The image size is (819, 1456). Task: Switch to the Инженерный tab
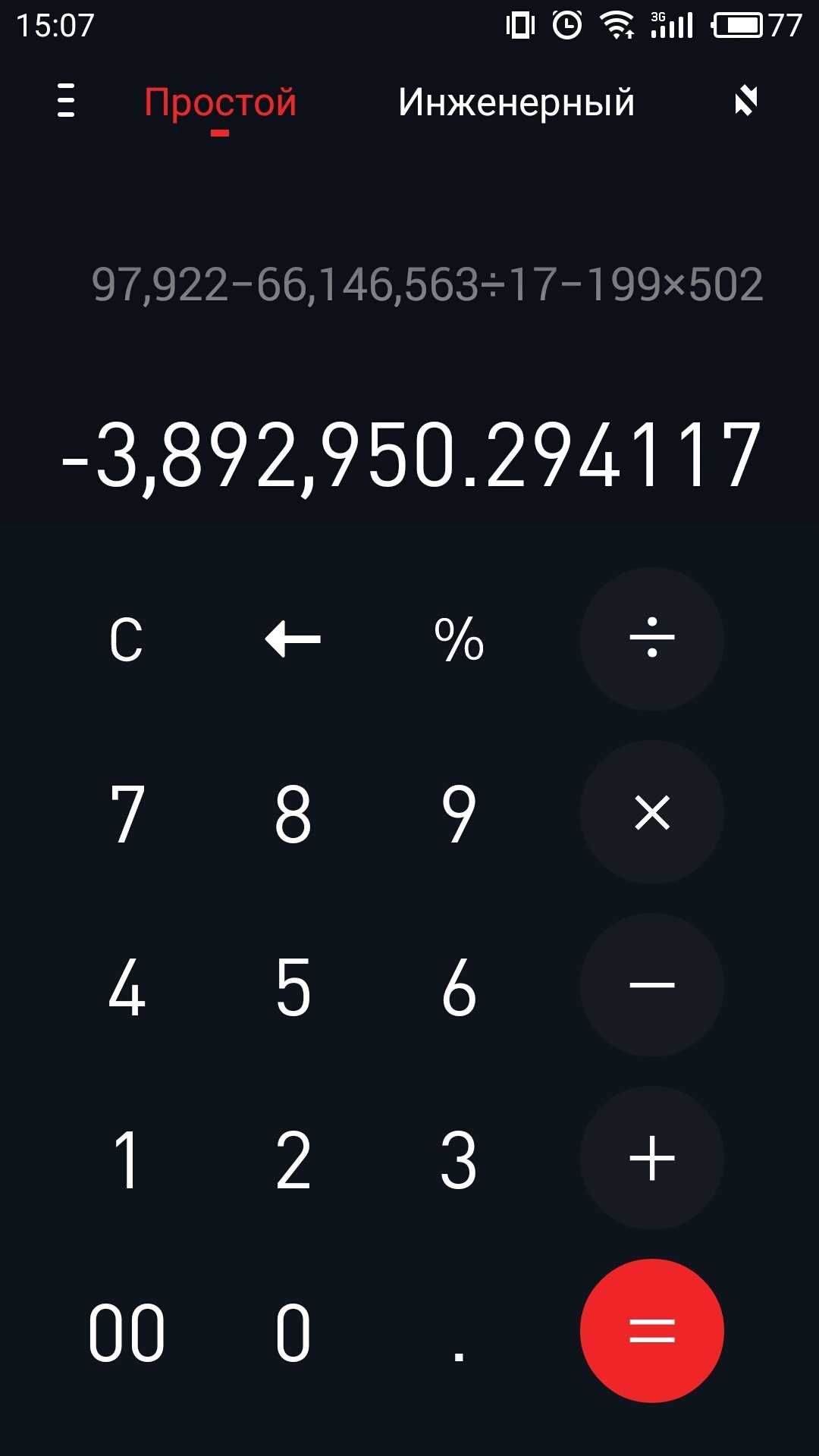pyautogui.click(x=516, y=102)
